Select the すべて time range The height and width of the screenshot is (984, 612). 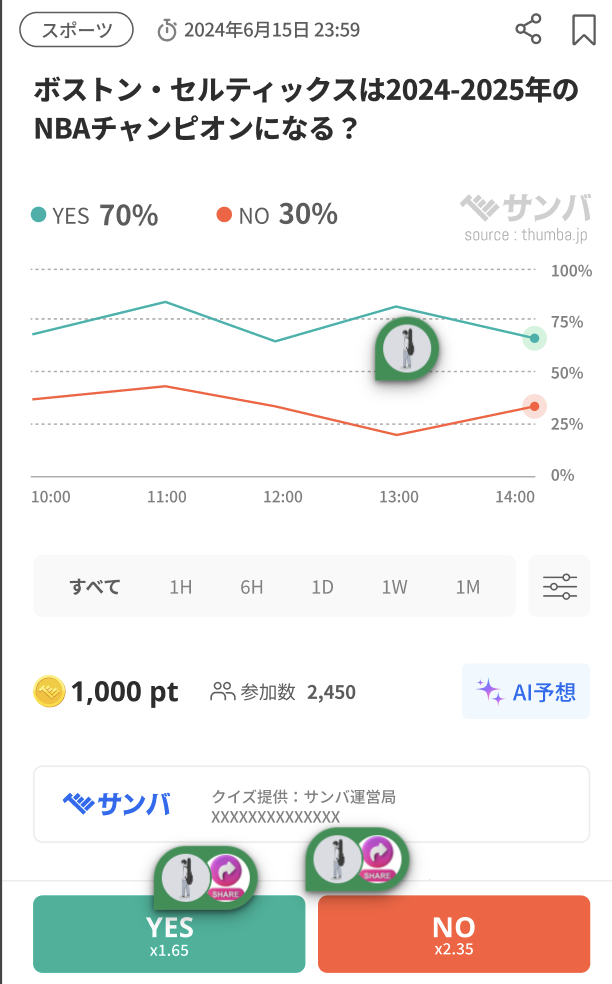coord(95,587)
